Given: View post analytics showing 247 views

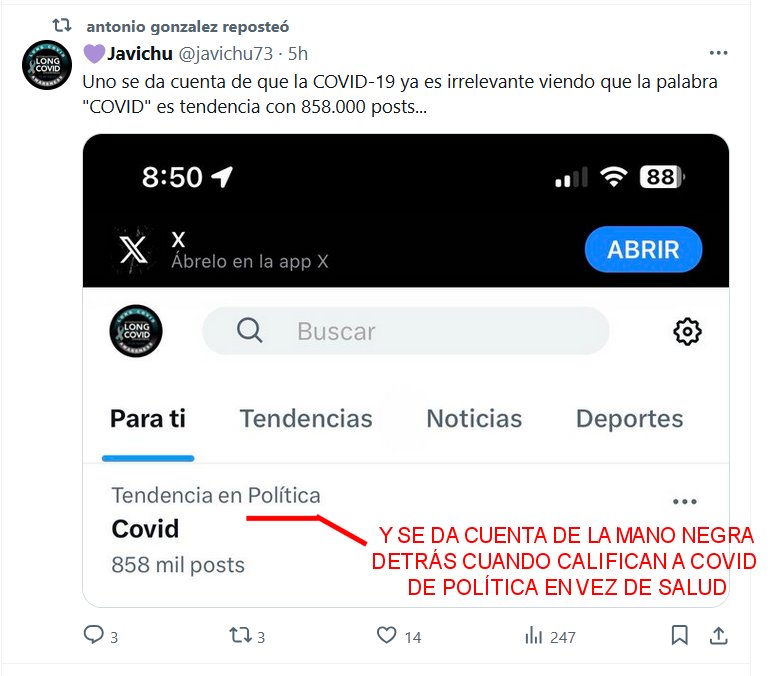Looking at the screenshot, I should [x=535, y=635].
